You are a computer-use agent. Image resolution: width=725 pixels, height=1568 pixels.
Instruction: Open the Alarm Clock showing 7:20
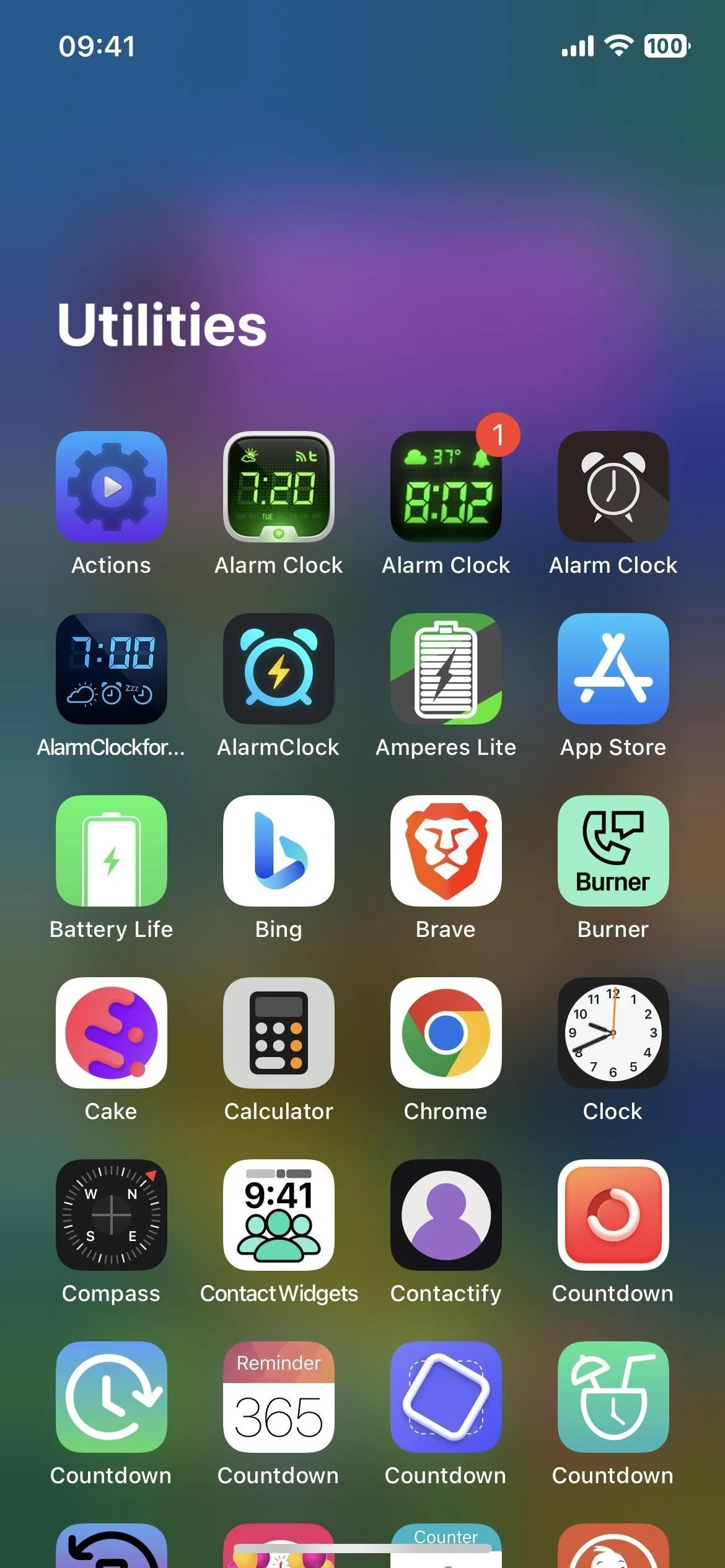click(279, 487)
